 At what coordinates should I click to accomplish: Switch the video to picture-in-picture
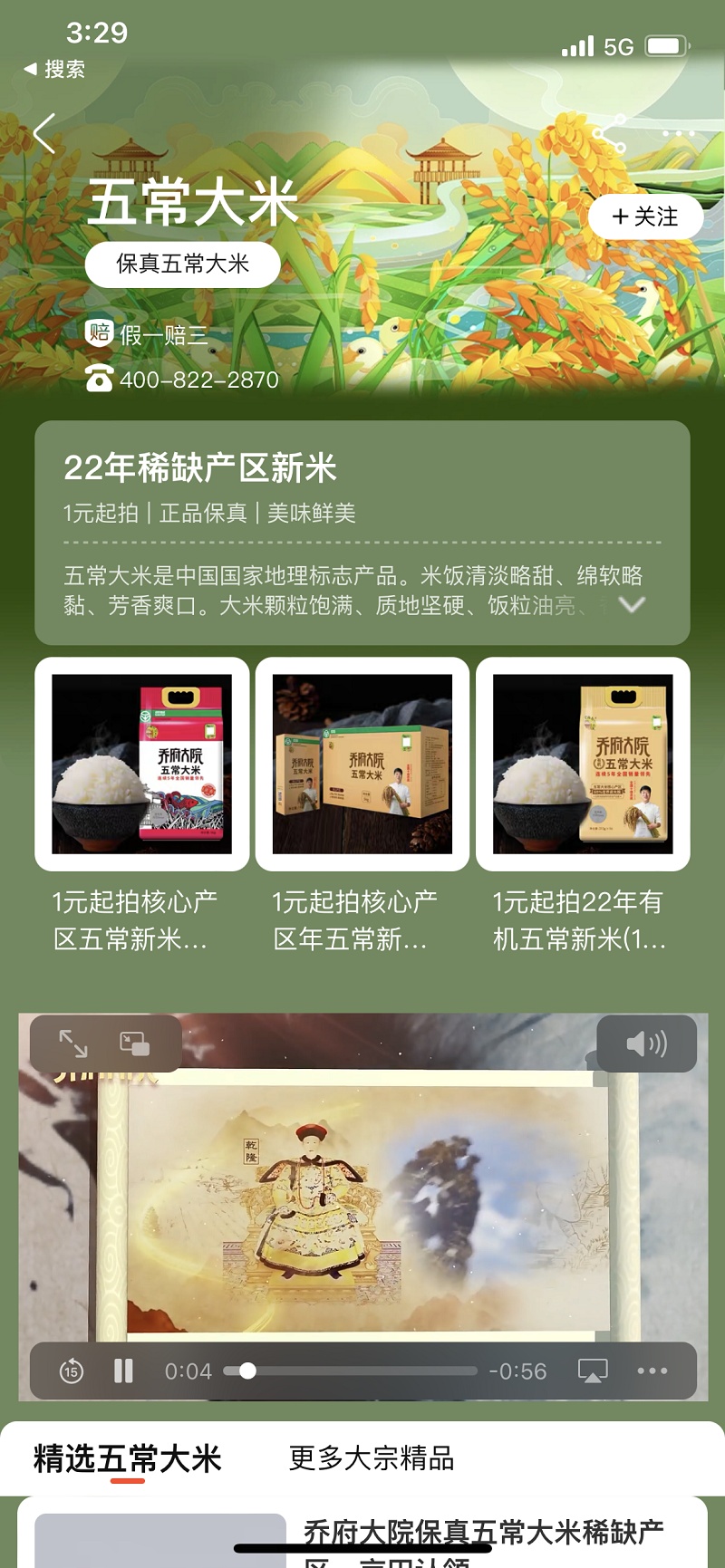[135, 1044]
